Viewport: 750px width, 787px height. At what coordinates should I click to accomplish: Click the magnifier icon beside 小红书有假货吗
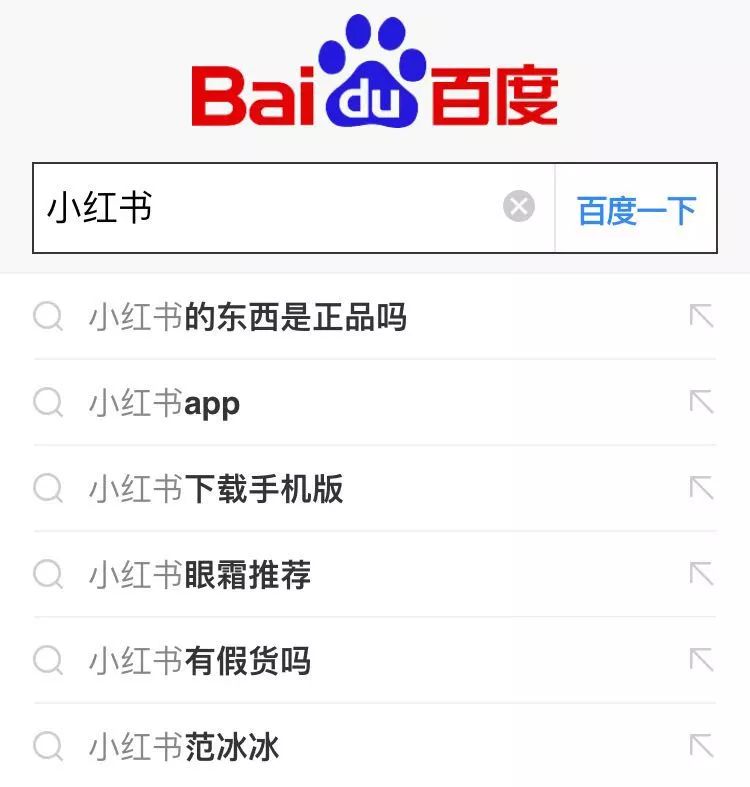point(47,661)
